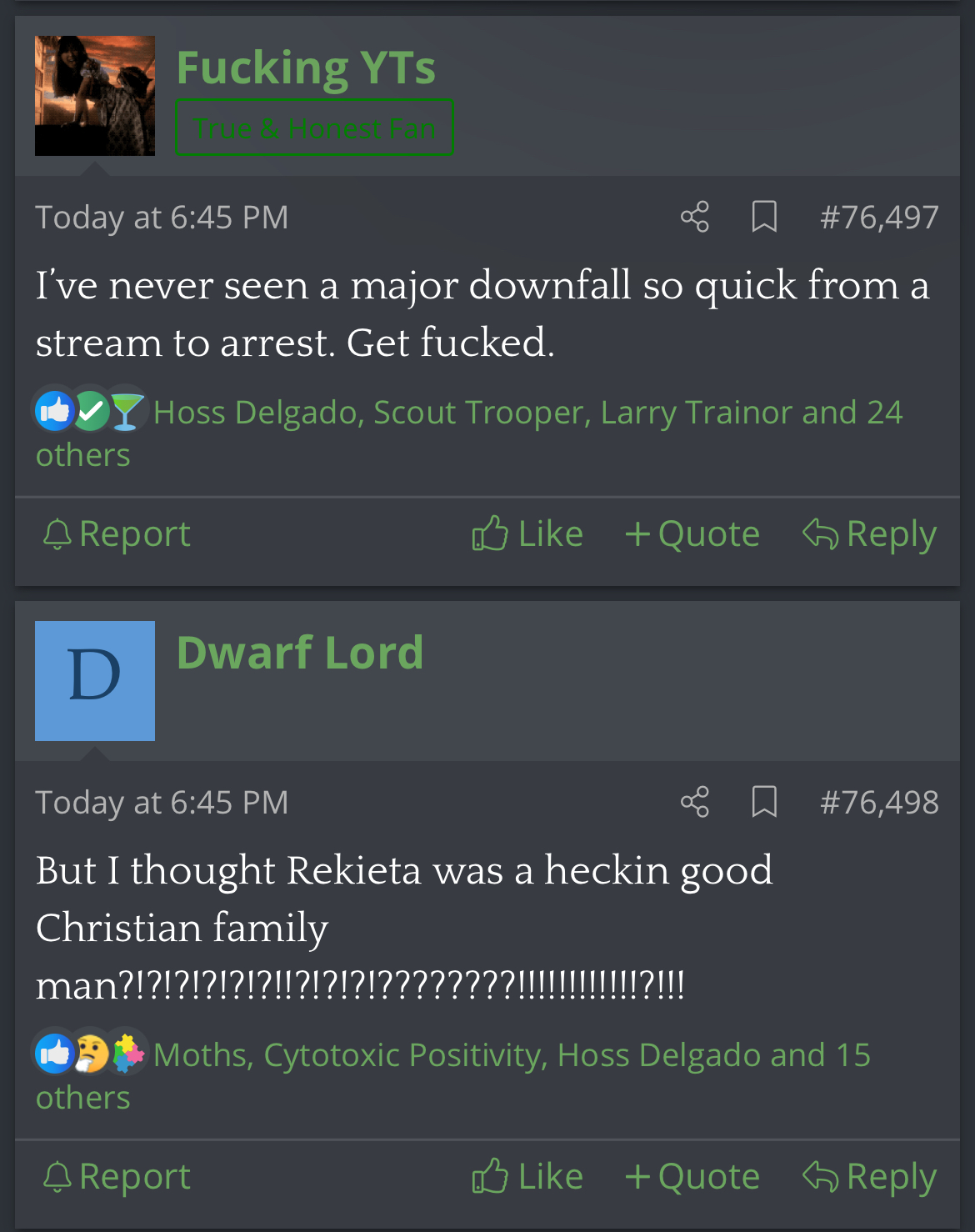Report Dwarf Lord's post

click(x=117, y=1177)
